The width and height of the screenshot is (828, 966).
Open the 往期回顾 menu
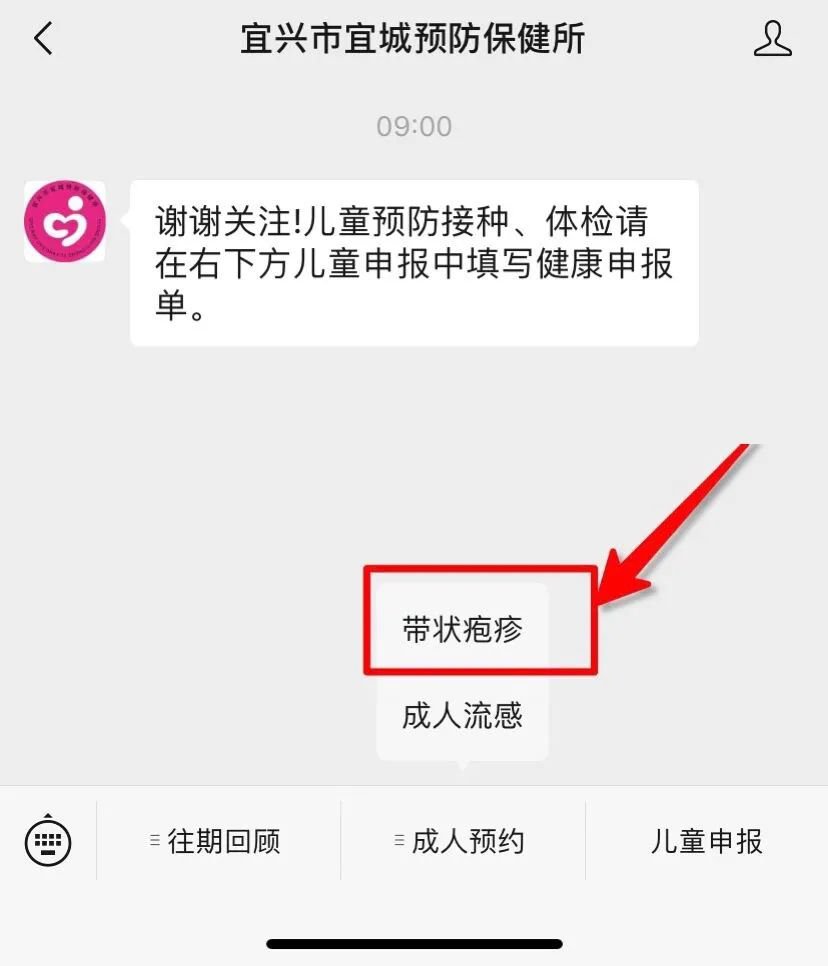(x=216, y=841)
